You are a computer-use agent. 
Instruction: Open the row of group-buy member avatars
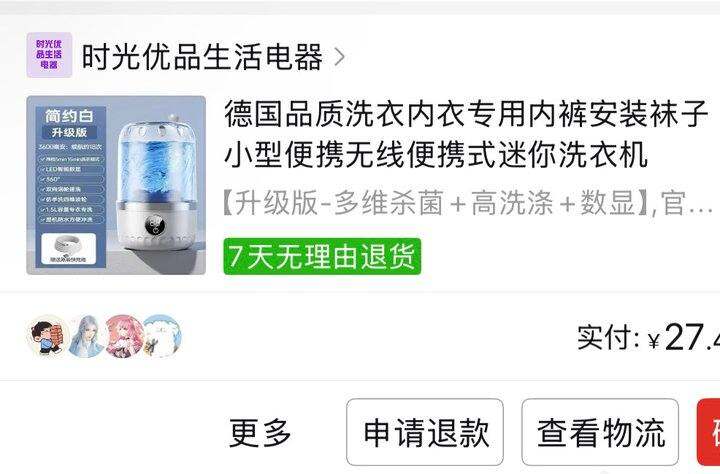coord(105,336)
